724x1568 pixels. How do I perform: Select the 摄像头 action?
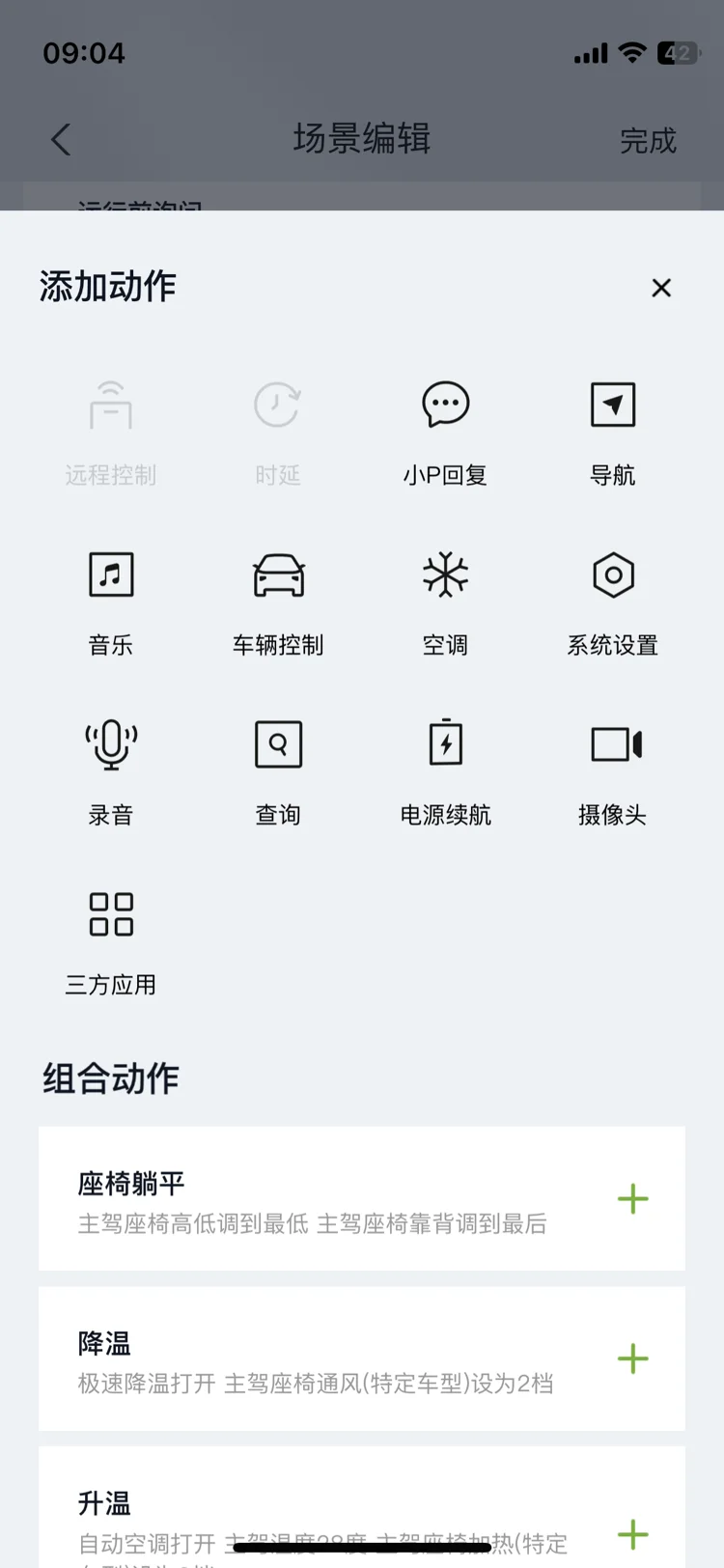(x=613, y=773)
